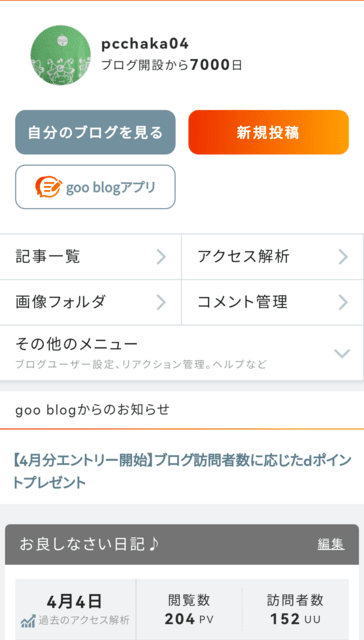Open コメント管理 comment management
Image resolution: width=364 pixels, height=640 pixels.
point(272,302)
